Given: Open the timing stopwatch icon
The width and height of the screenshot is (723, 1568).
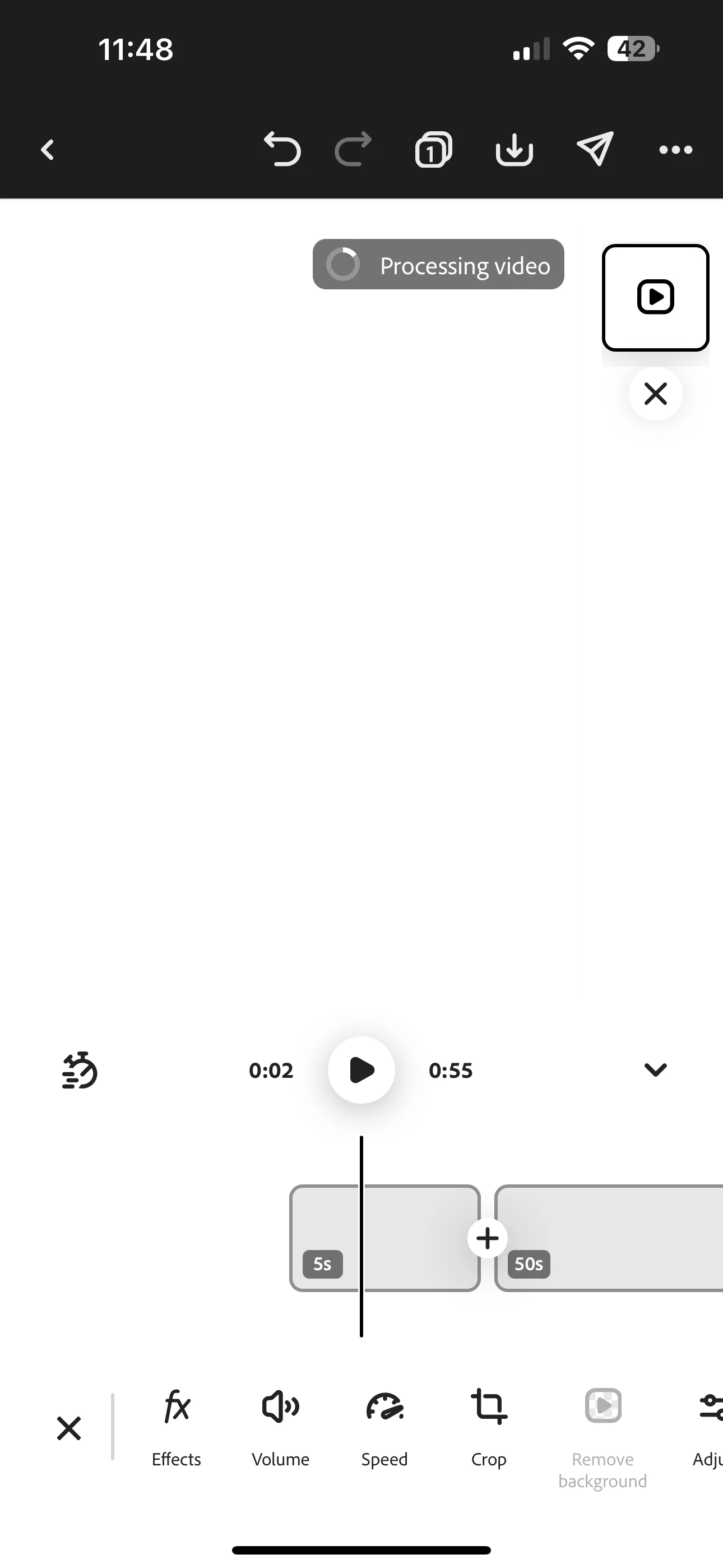Looking at the screenshot, I should coord(80,1070).
